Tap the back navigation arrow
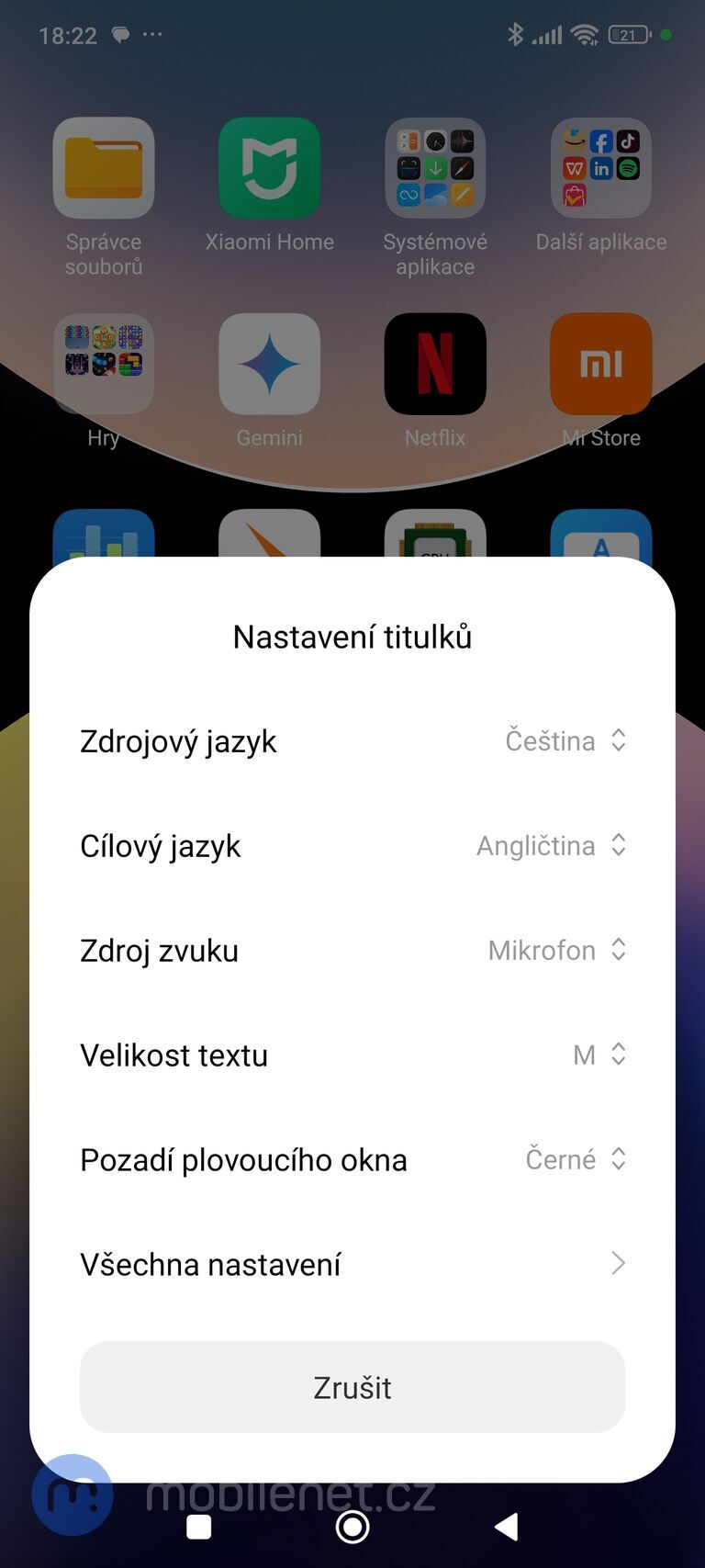705x1568 pixels. tap(506, 1528)
